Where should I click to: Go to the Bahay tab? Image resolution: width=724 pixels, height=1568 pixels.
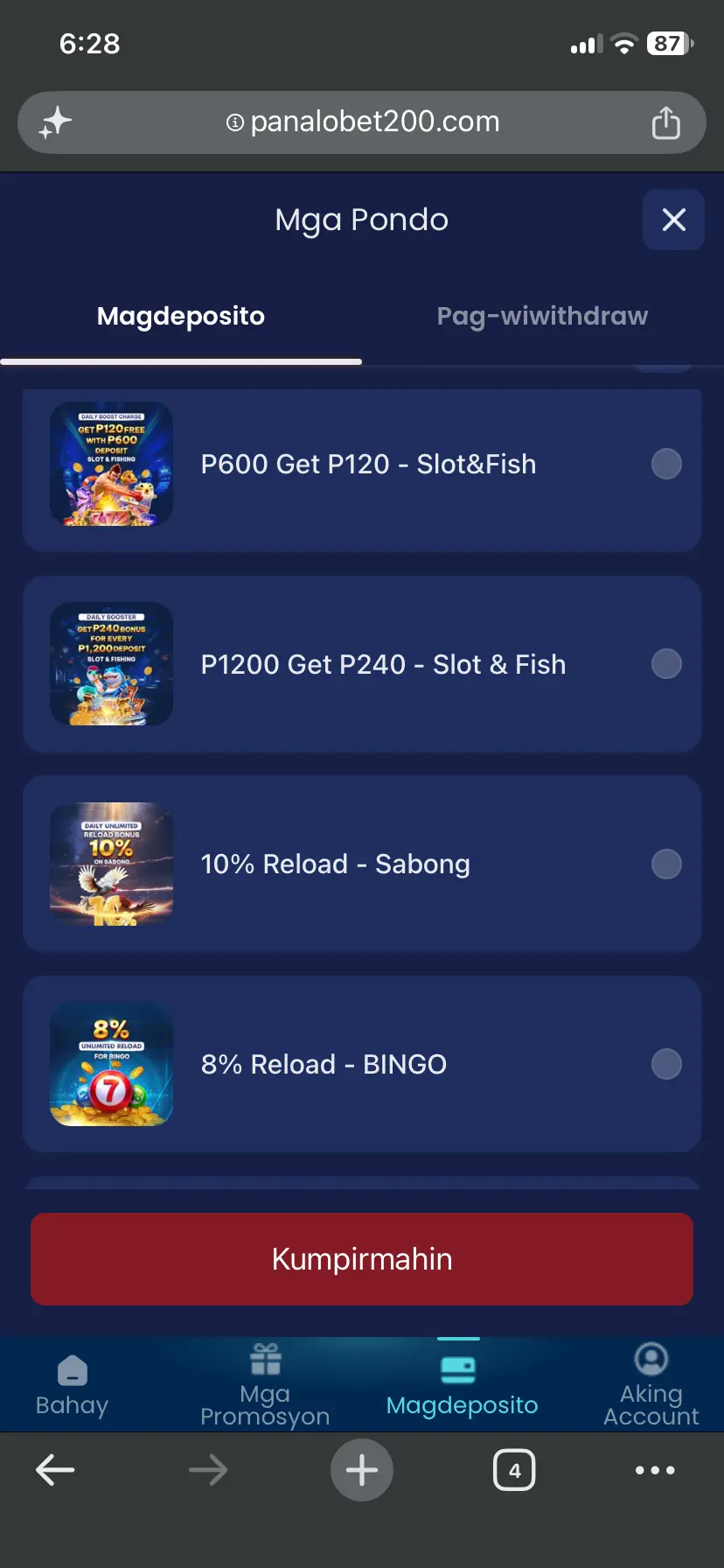tap(73, 1385)
